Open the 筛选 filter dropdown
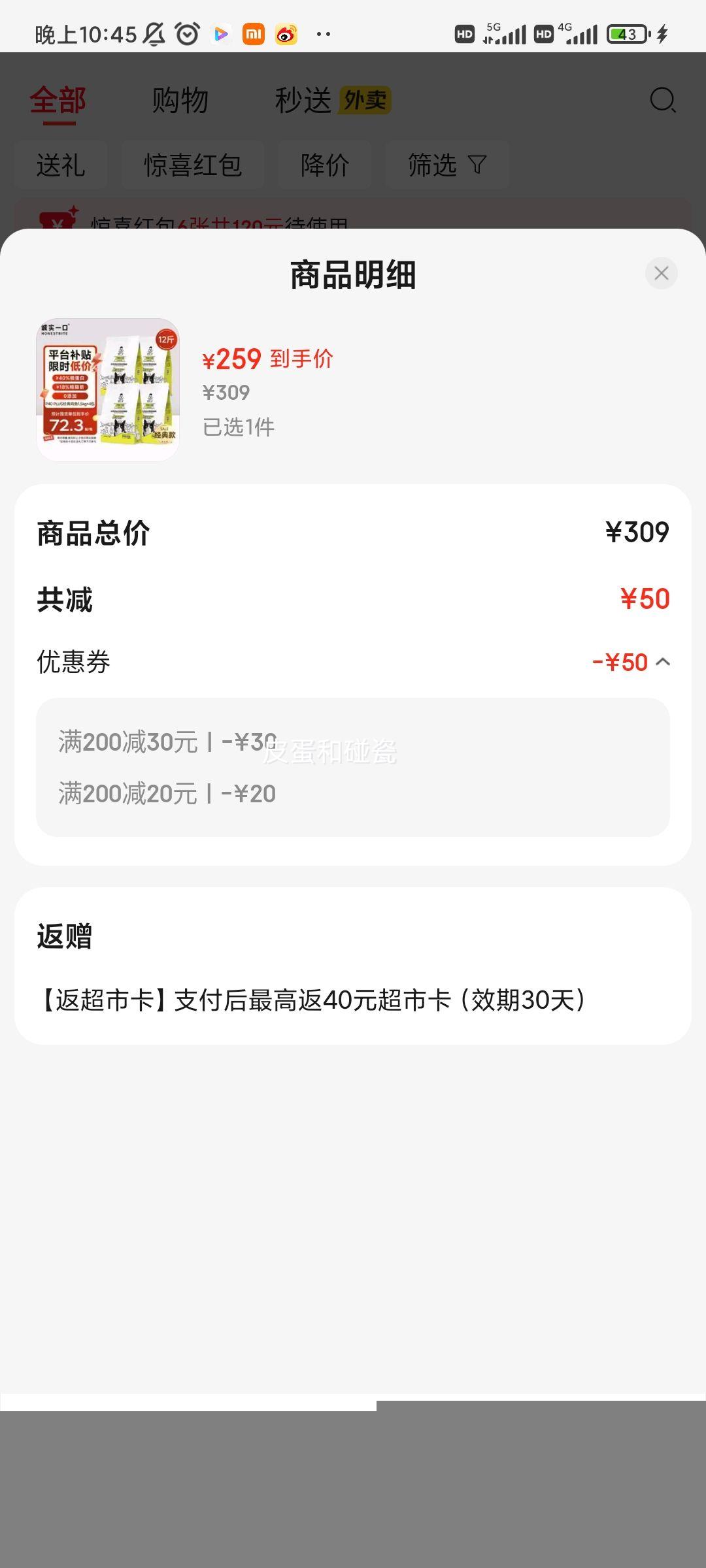 tap(446, 165)
